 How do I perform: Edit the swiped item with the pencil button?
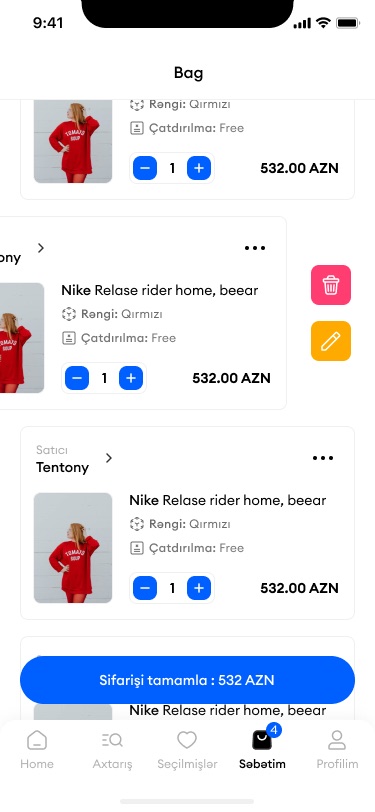pyautogui.click(x=330, y=341)
